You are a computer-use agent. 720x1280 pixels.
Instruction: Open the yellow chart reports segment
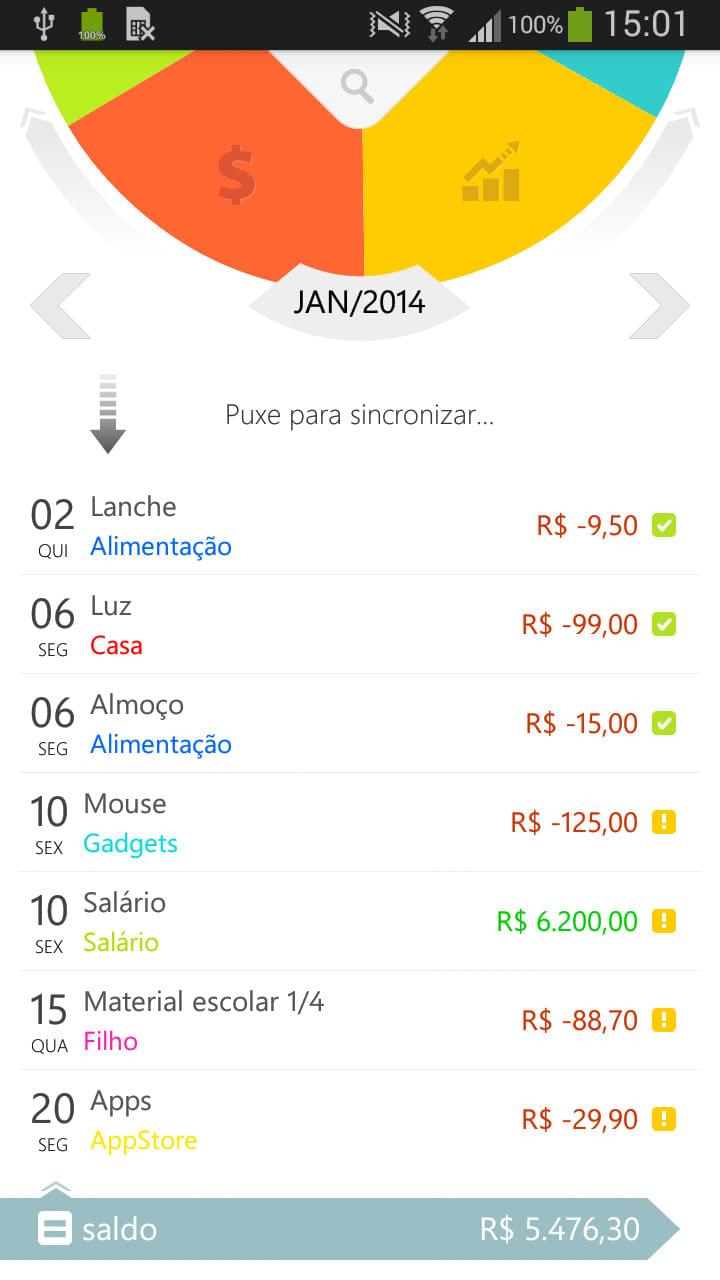click(x=491, y=172)
